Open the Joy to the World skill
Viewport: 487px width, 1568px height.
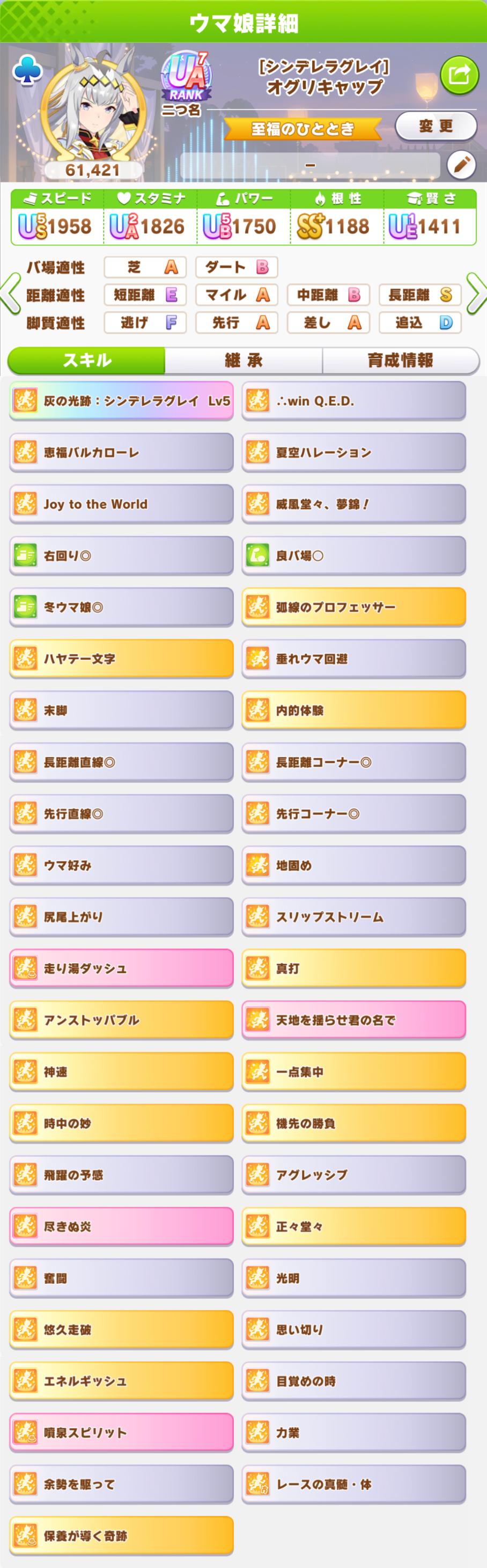pyautogui.click(x=121, y=504)
